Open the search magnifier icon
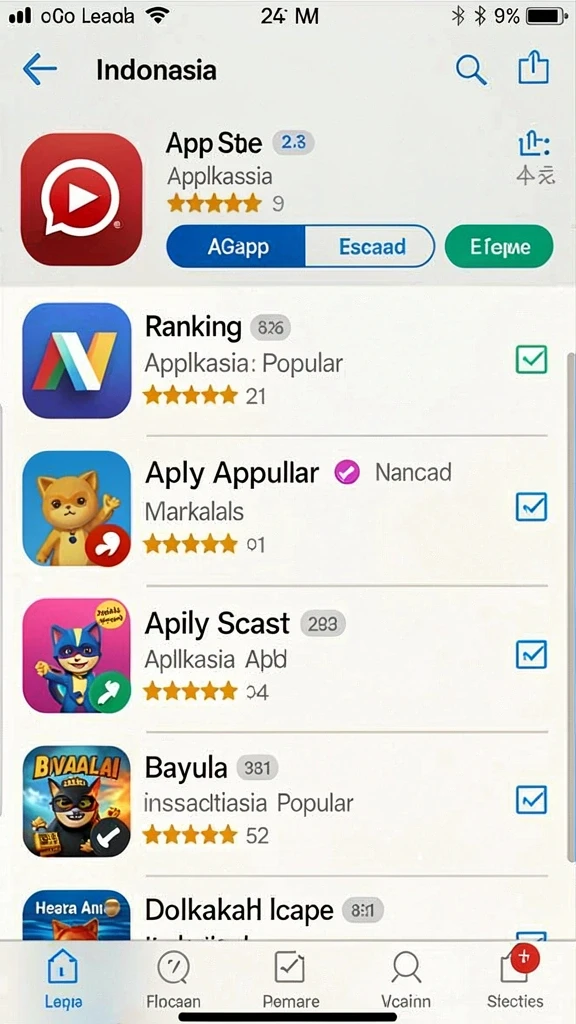The height and width of the screenshot is (1024, 576). [x=471, y=69]
